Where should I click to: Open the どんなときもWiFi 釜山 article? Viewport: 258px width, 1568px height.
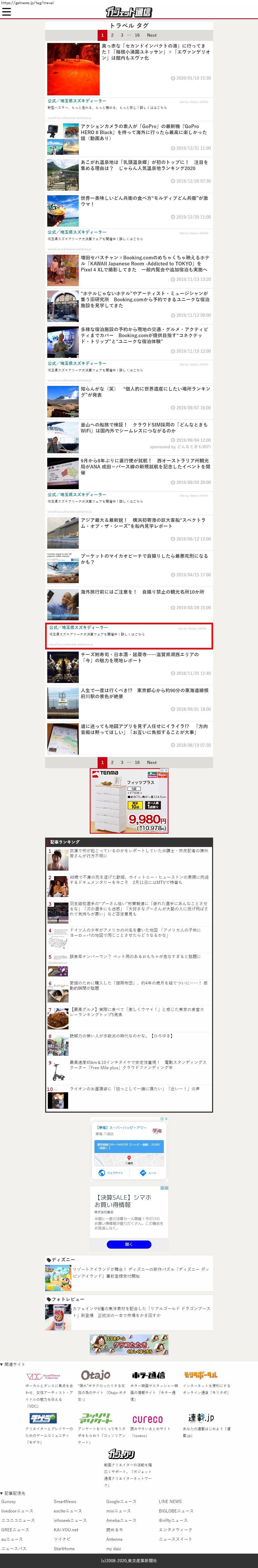pos(144,427)
